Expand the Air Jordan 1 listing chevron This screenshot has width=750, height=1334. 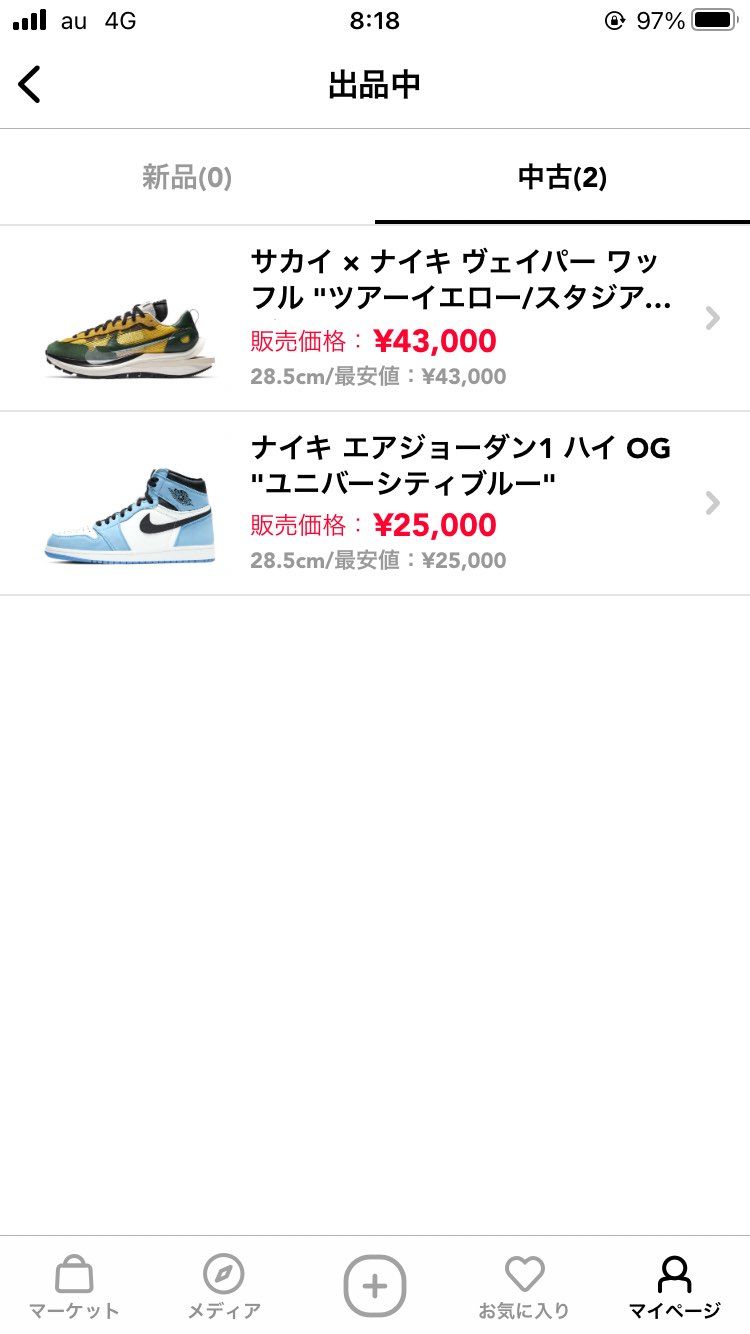point(712,503)
